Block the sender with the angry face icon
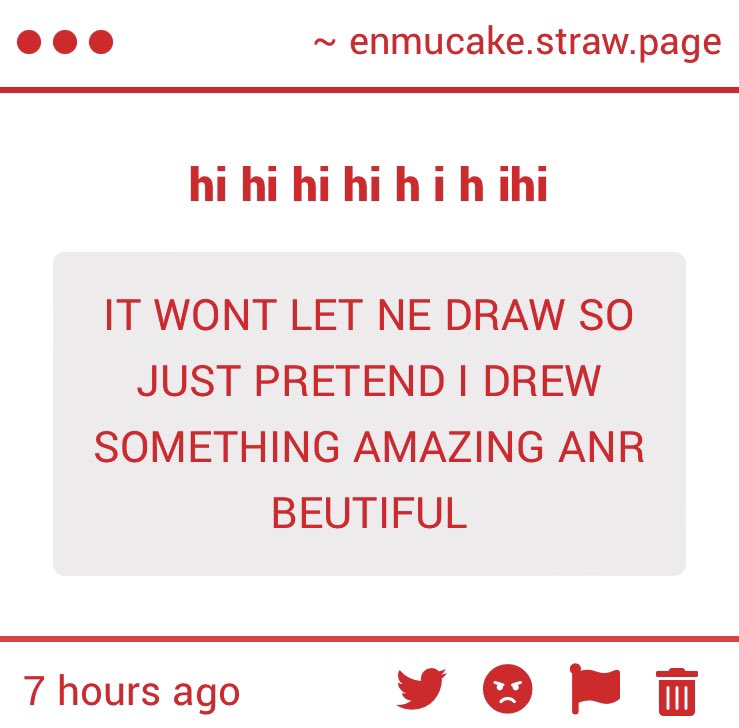Viewport: 739px width, 728px height. coord(508,689)
